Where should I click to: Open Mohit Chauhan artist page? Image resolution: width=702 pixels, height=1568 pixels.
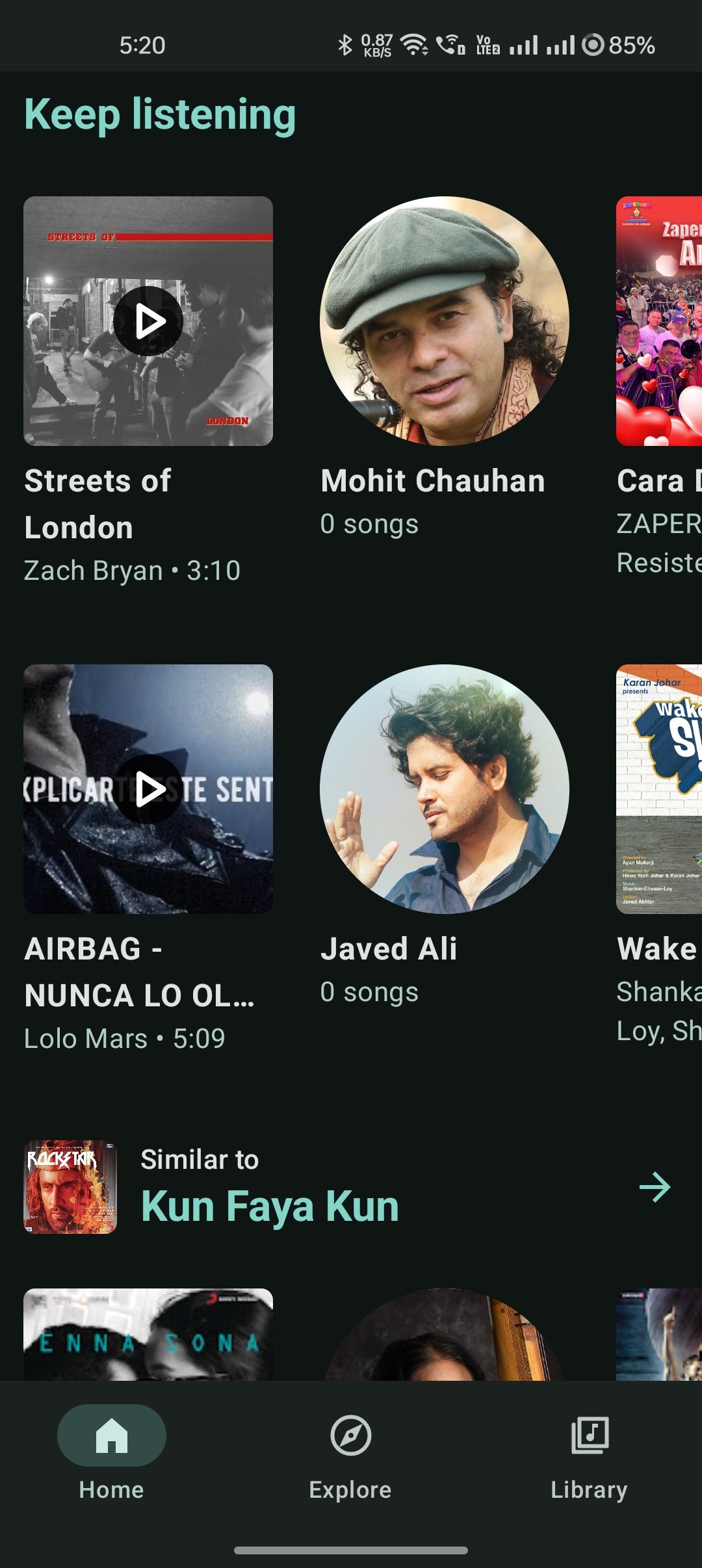[x=445, y=321]
